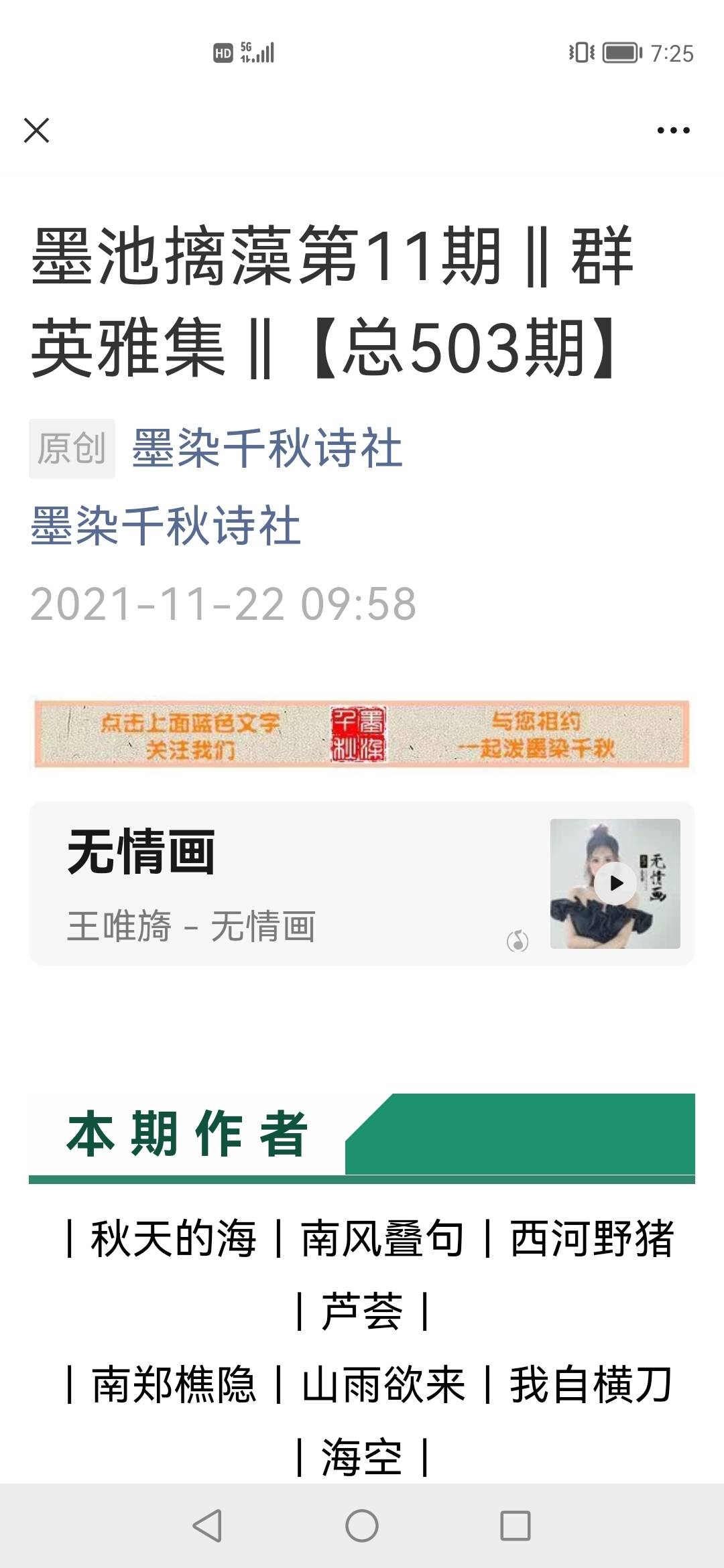Close the article page

[x=36, y=130]
